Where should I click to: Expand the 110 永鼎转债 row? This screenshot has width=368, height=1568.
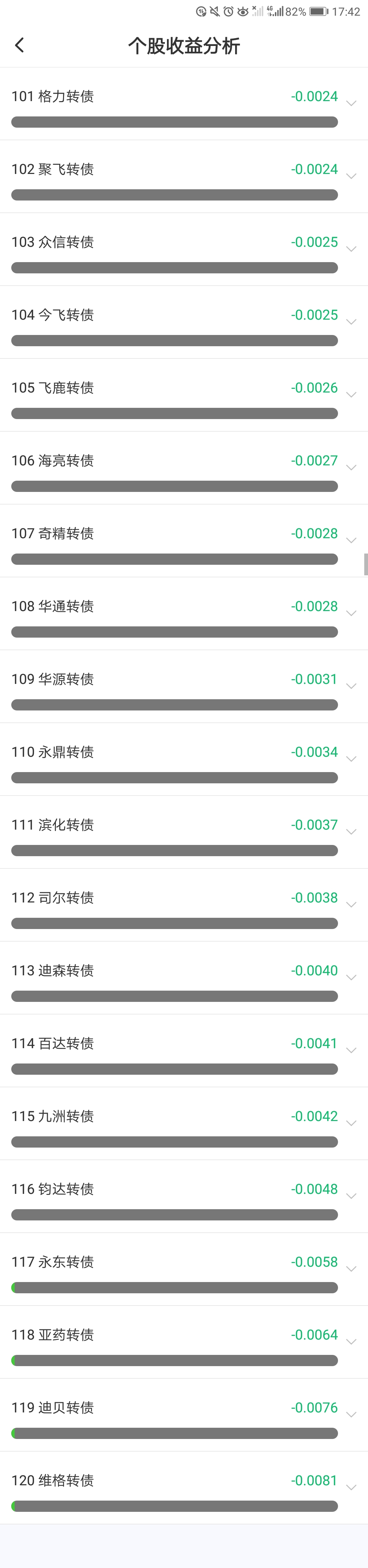click(351, 759)
